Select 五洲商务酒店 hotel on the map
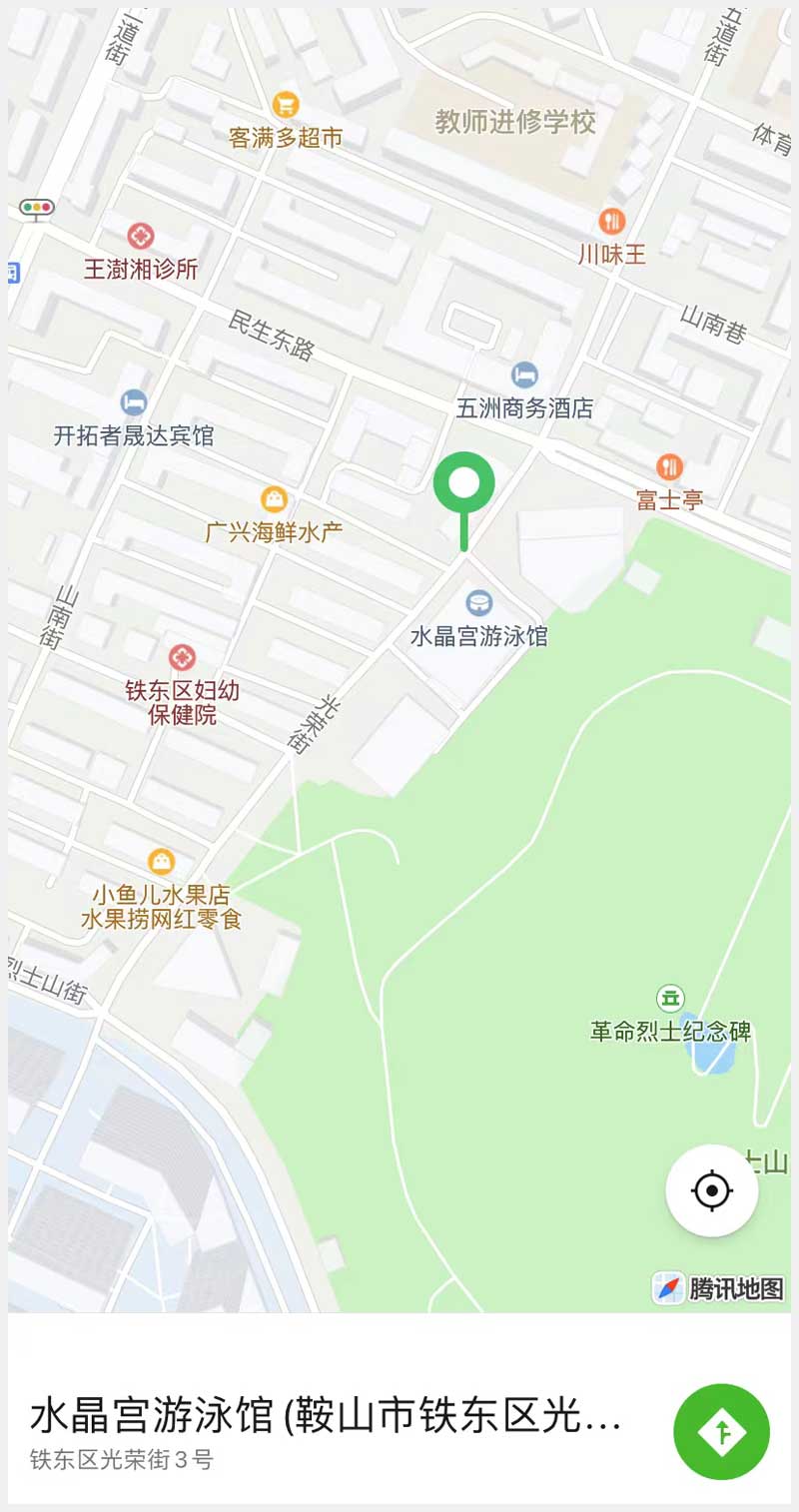 pos(524,377)
